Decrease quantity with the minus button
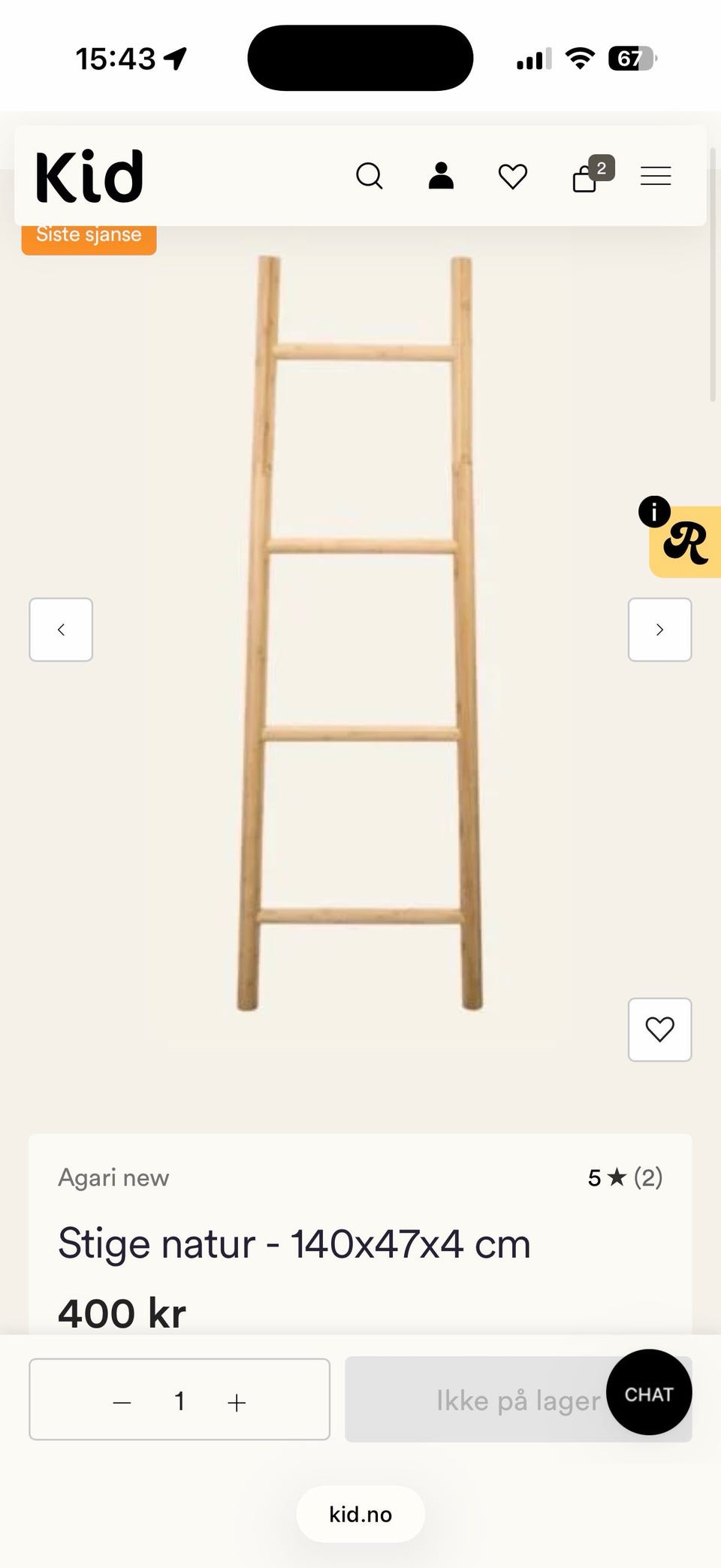721x1568 pixels. [x=122, y=1402]
